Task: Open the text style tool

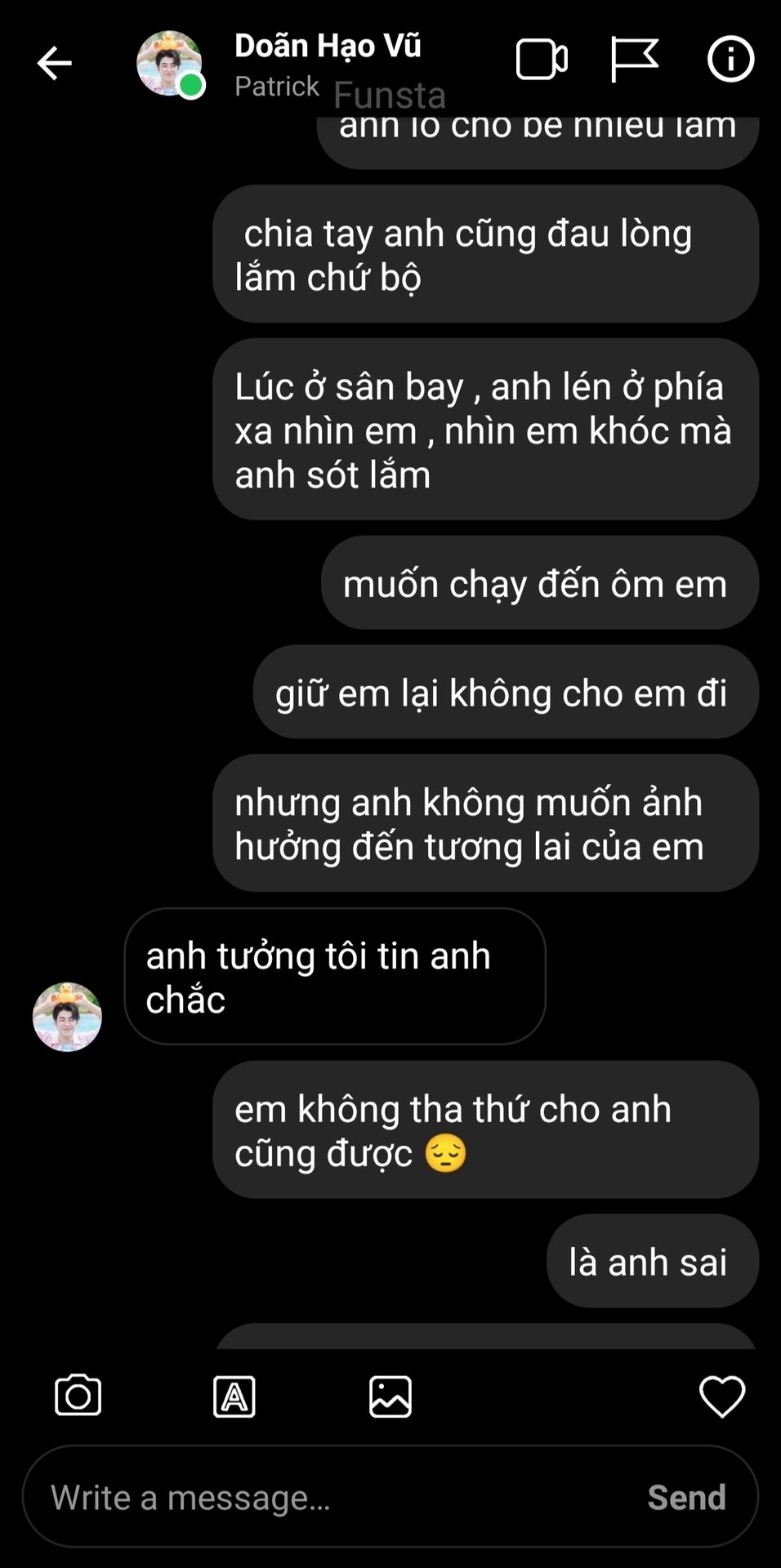Action: [234, 1396]
